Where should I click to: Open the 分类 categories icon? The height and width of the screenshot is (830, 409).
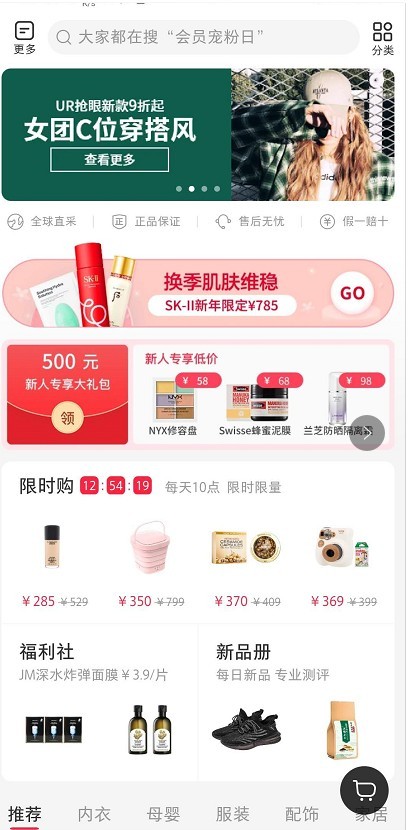pyautogui.click(x=382, y=38)
